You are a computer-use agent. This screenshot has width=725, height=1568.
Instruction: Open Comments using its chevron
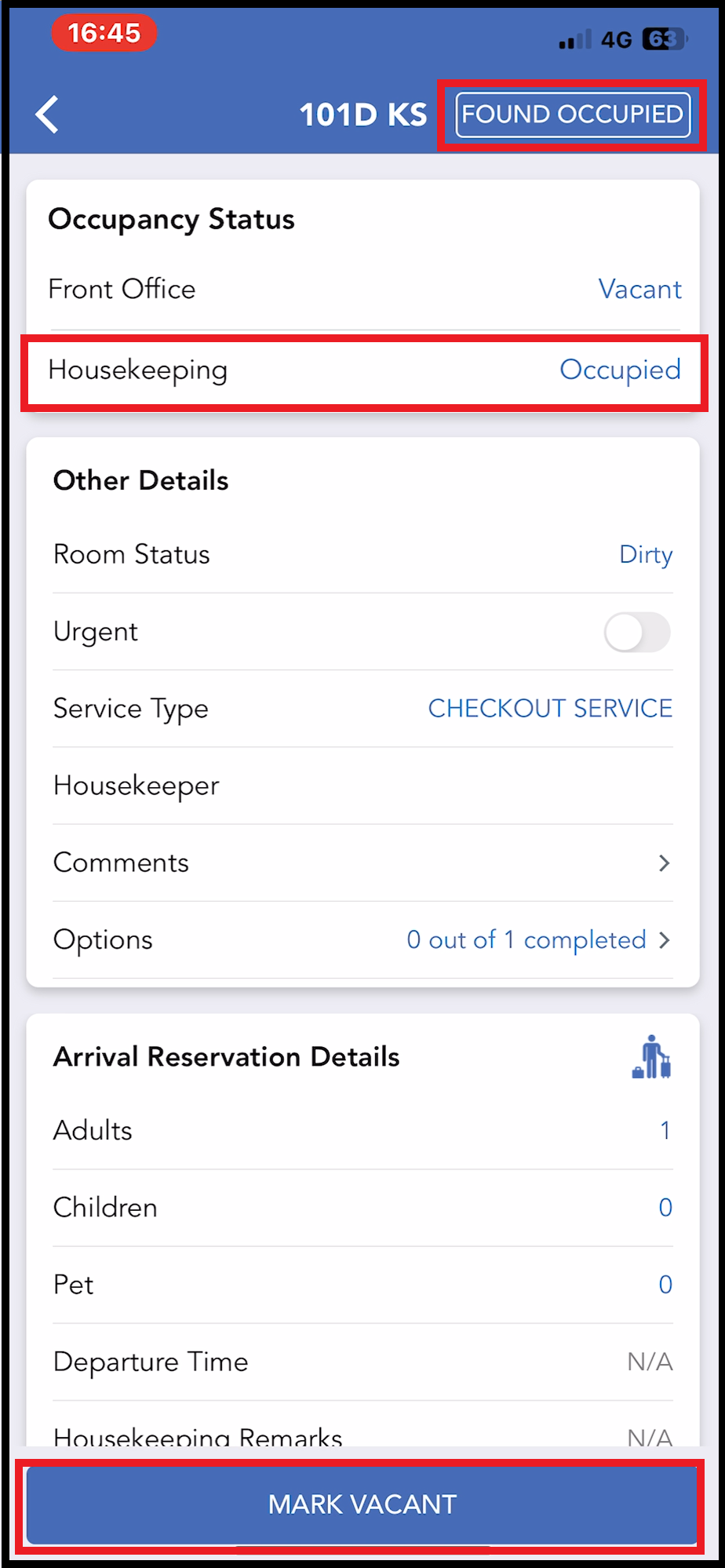pos(664,862)
